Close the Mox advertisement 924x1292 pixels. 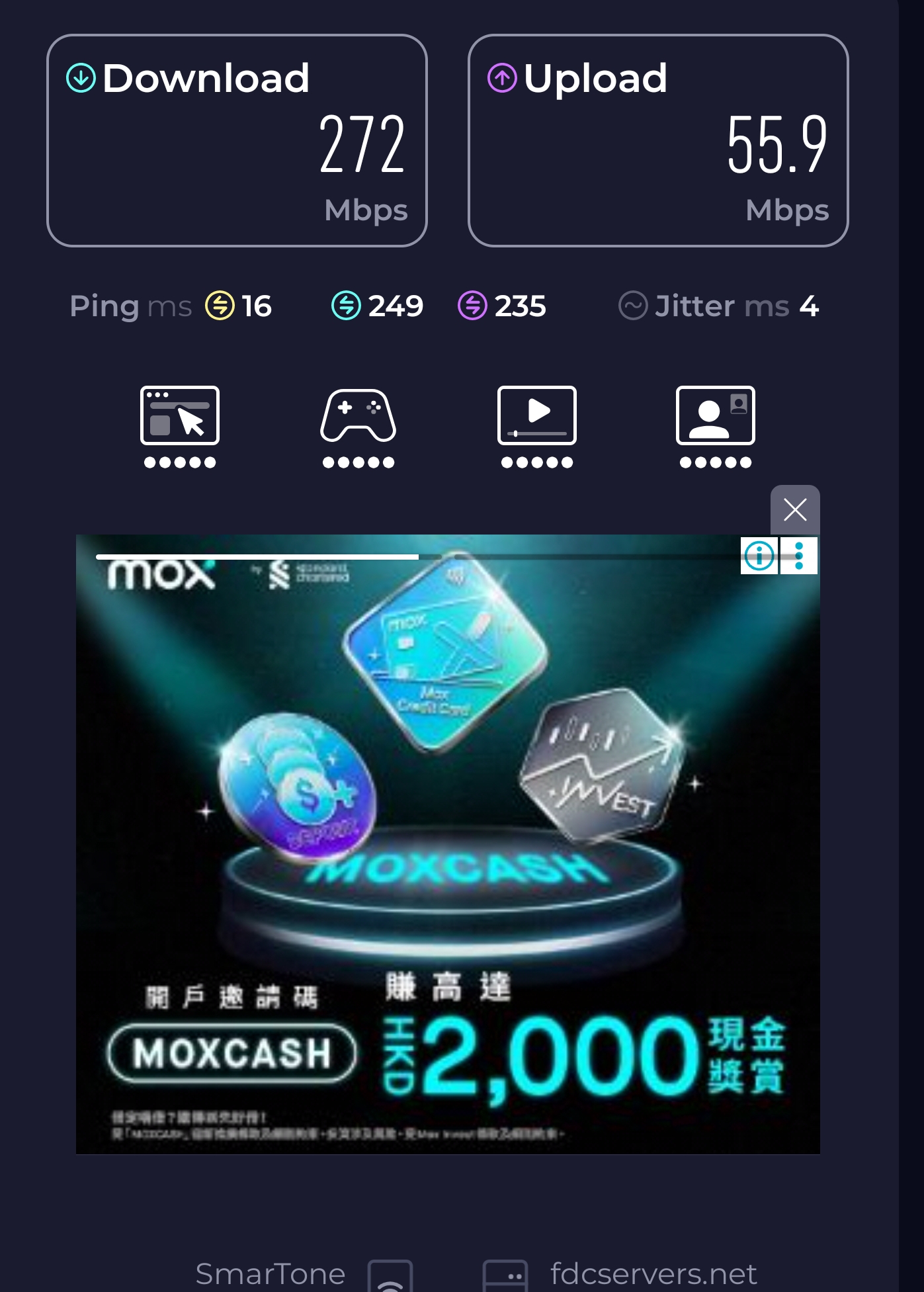click(795, 510)
